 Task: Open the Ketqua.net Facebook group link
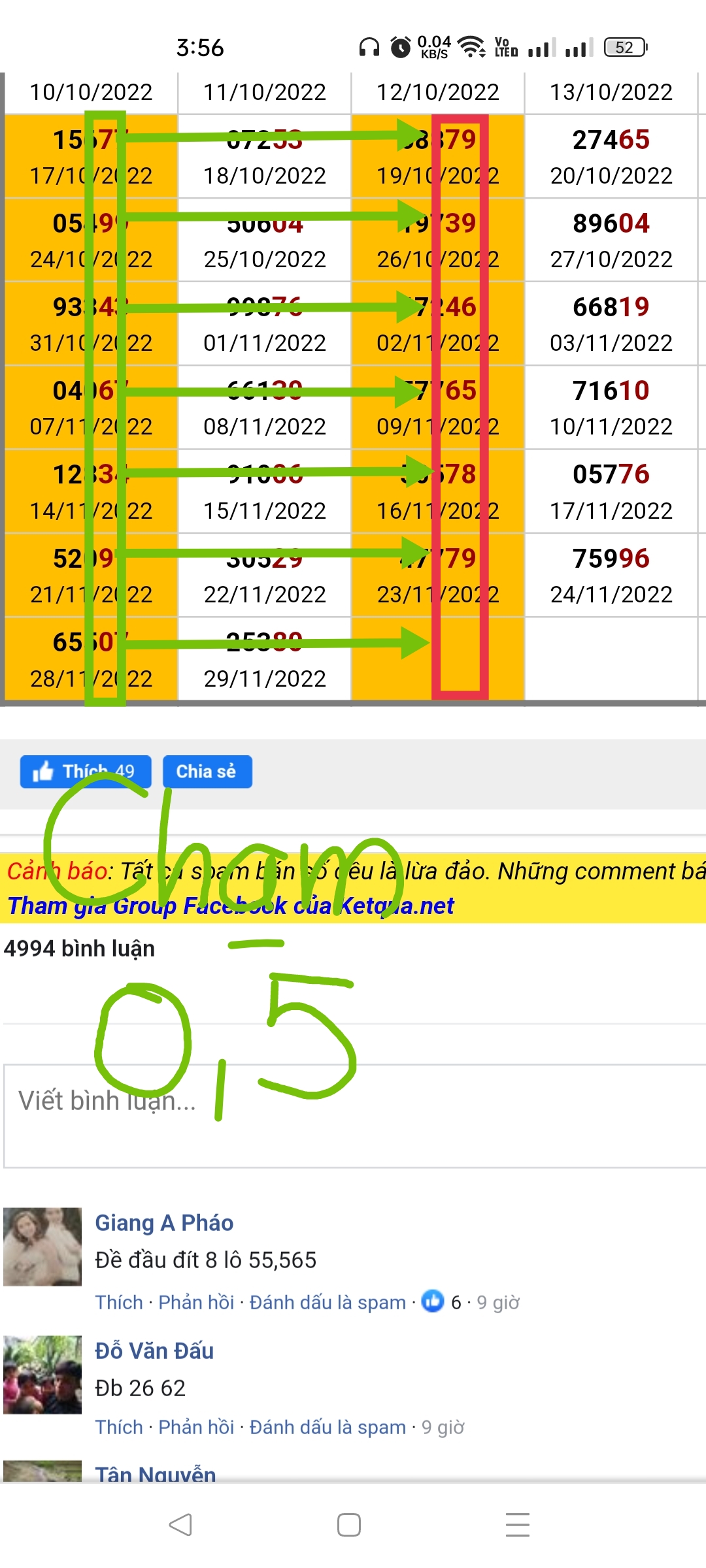[230, 906]
